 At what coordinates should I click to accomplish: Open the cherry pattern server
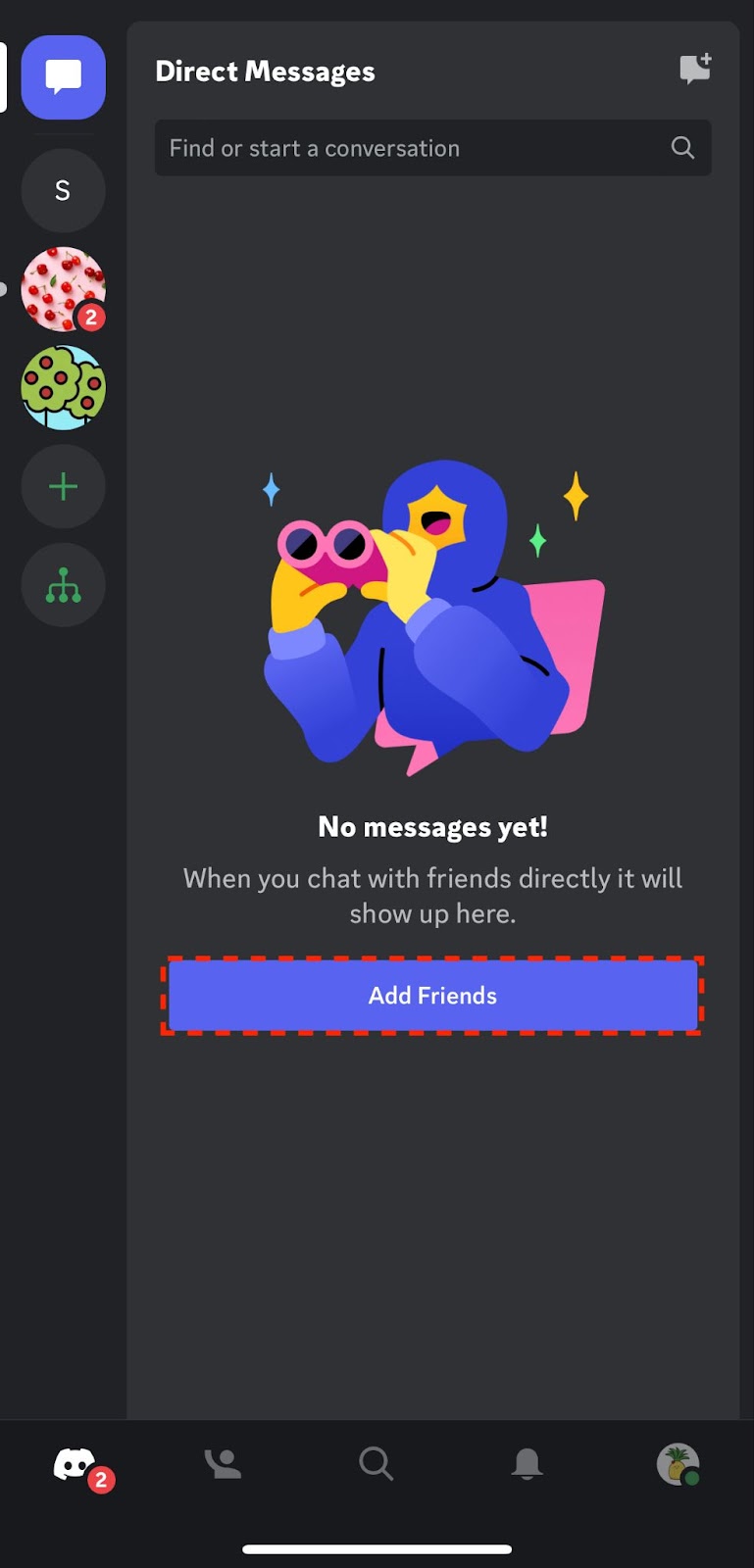pyautogui.click(x=64, y=288)
